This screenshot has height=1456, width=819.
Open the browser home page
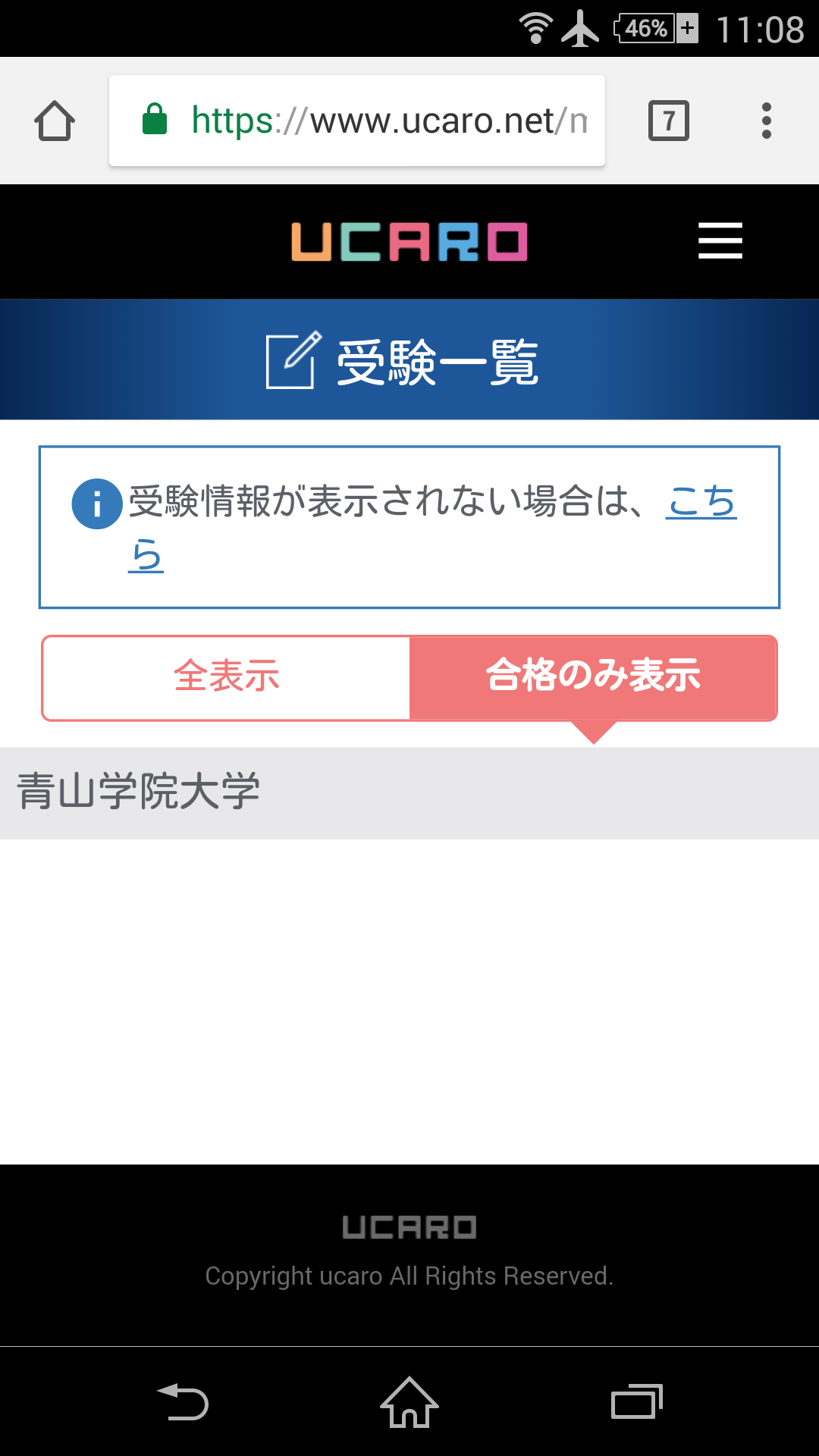pyautogui.click(x=55, y=121)
